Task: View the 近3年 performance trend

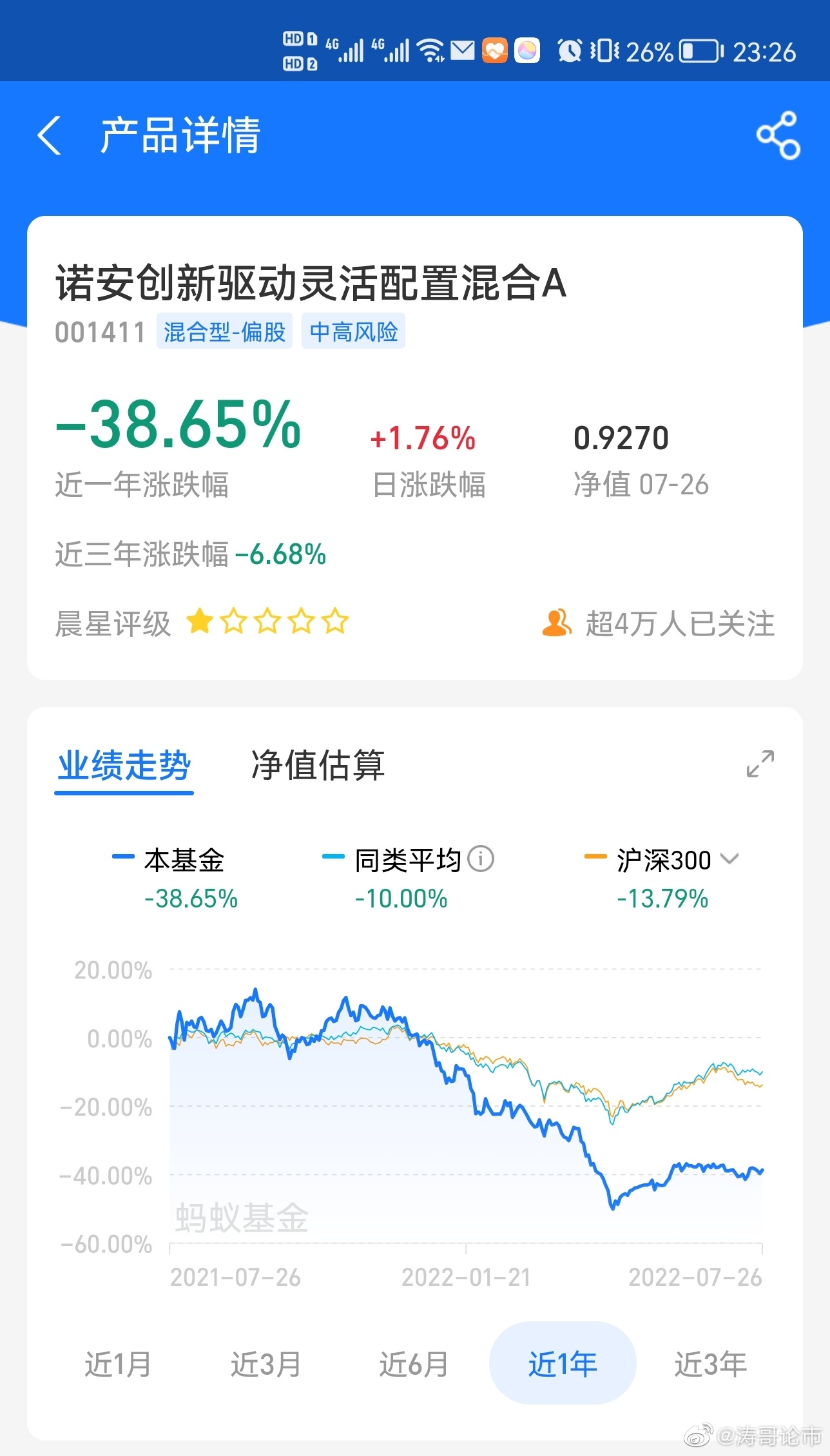Action: coord(710,1364)
